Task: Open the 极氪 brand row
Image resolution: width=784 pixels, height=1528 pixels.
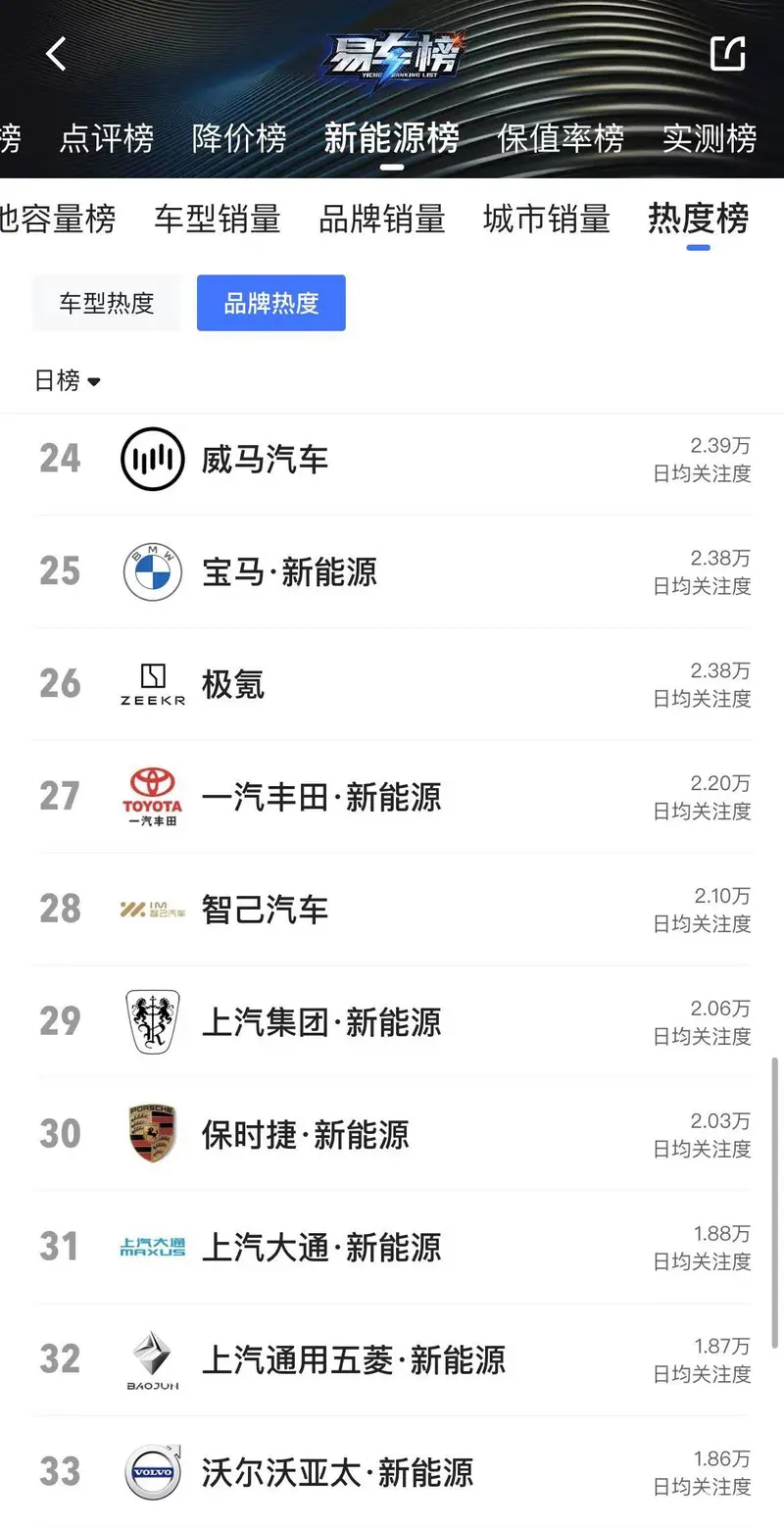Action: (x=233, y=684)
